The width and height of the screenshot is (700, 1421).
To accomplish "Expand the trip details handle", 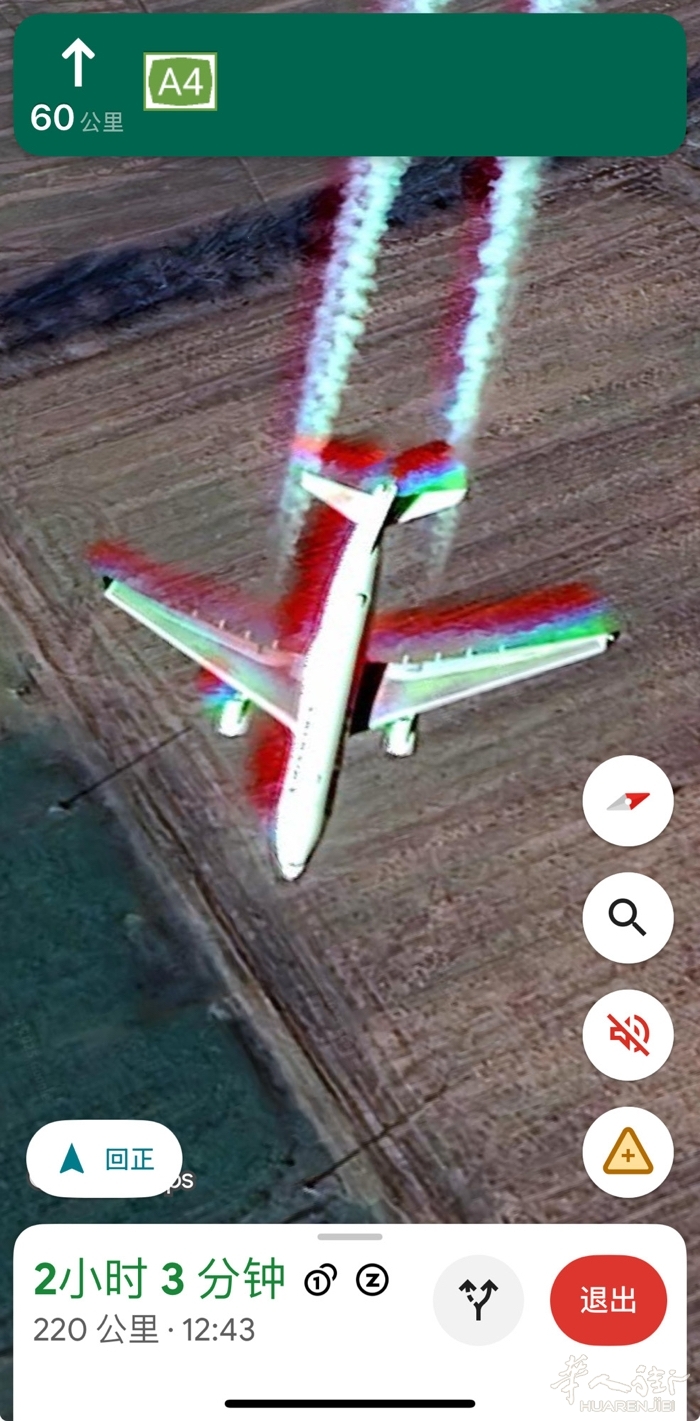I will pos(350,1237).
